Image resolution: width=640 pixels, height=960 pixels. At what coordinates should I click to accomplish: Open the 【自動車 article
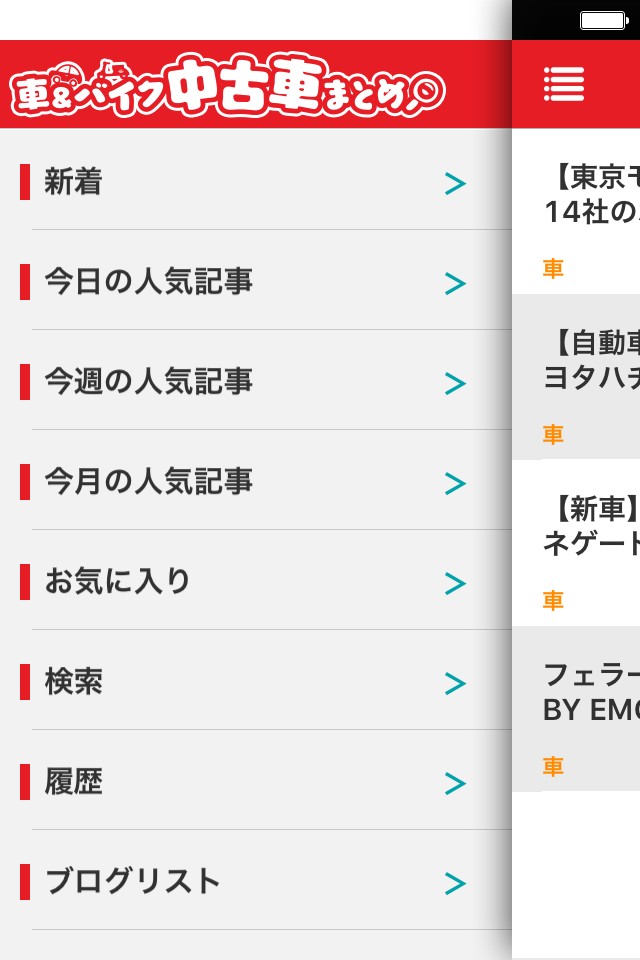click(590, 361)
